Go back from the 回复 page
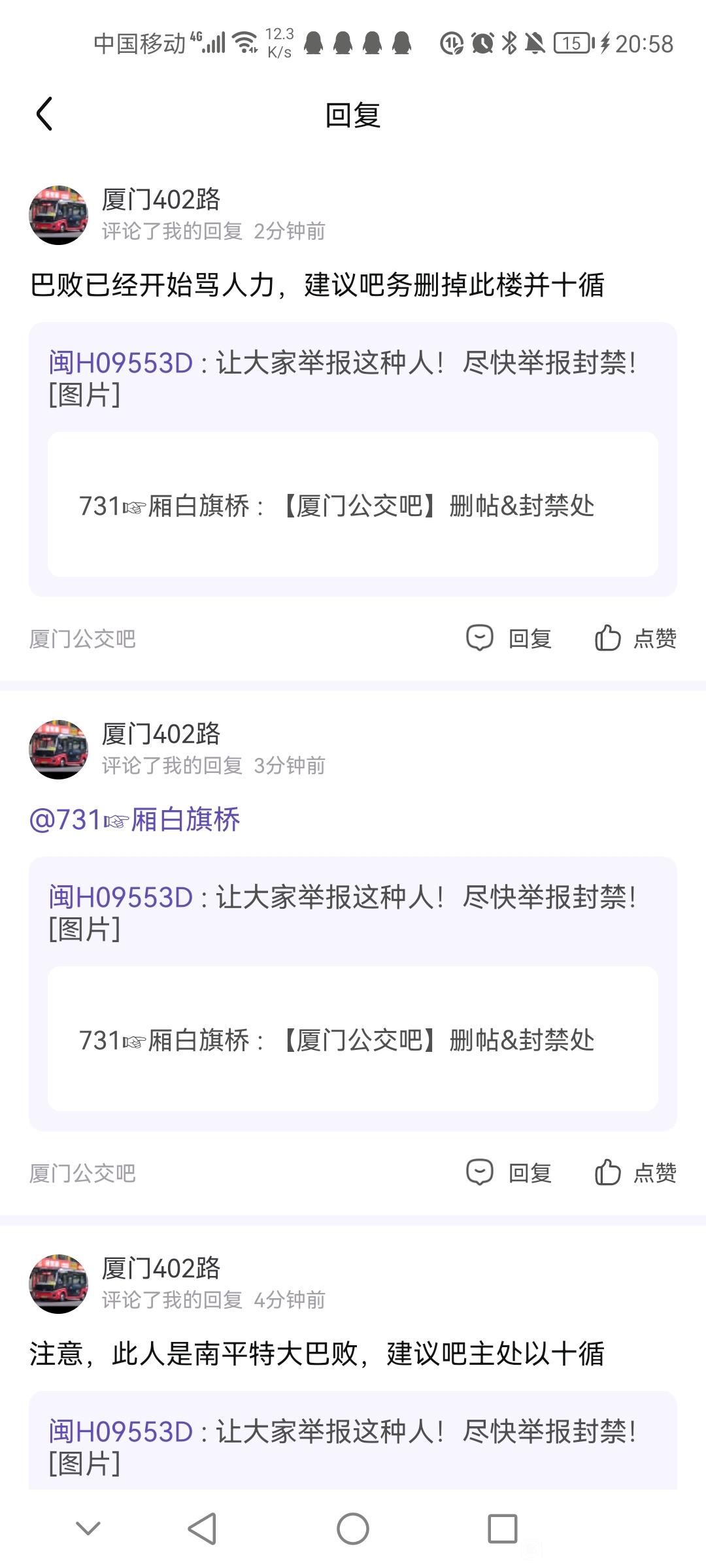The height and width of the screenshot is (1568, 706). pos(44,114)
